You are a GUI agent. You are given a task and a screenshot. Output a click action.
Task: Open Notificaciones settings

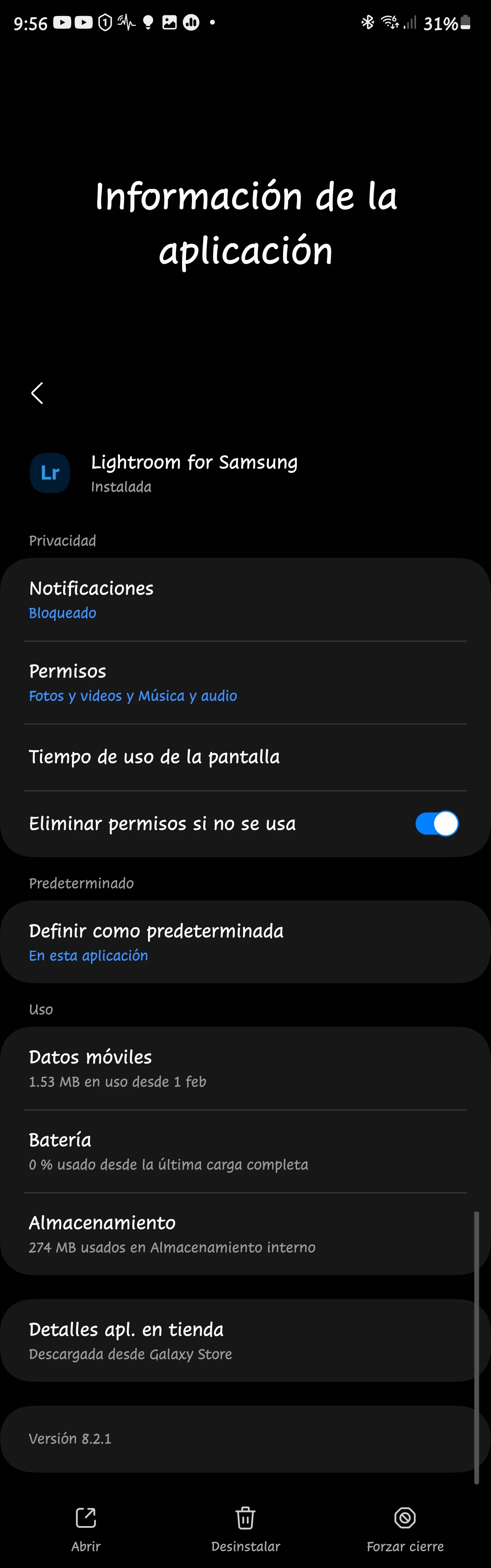[245, 600]
